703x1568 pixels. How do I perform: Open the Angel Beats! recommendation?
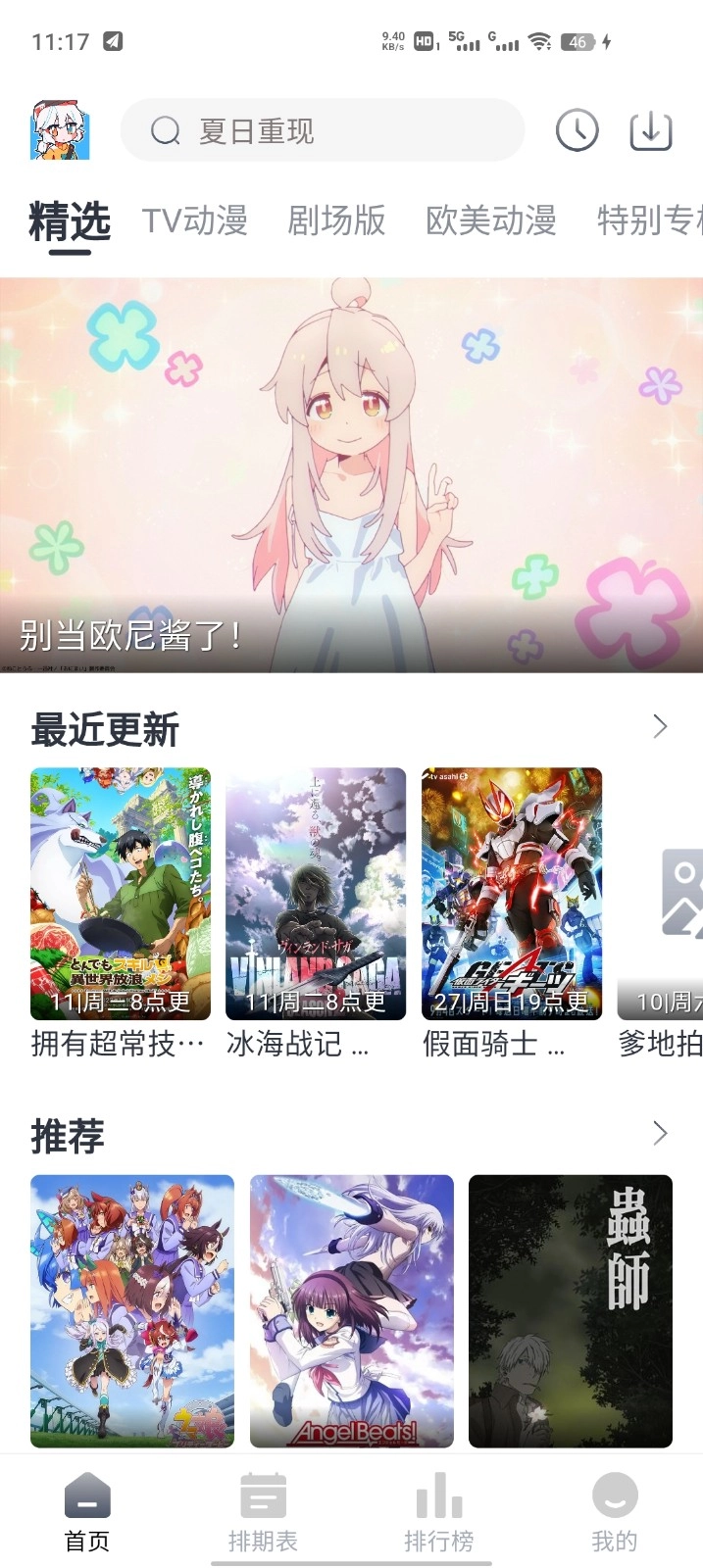click(351, 1310)
